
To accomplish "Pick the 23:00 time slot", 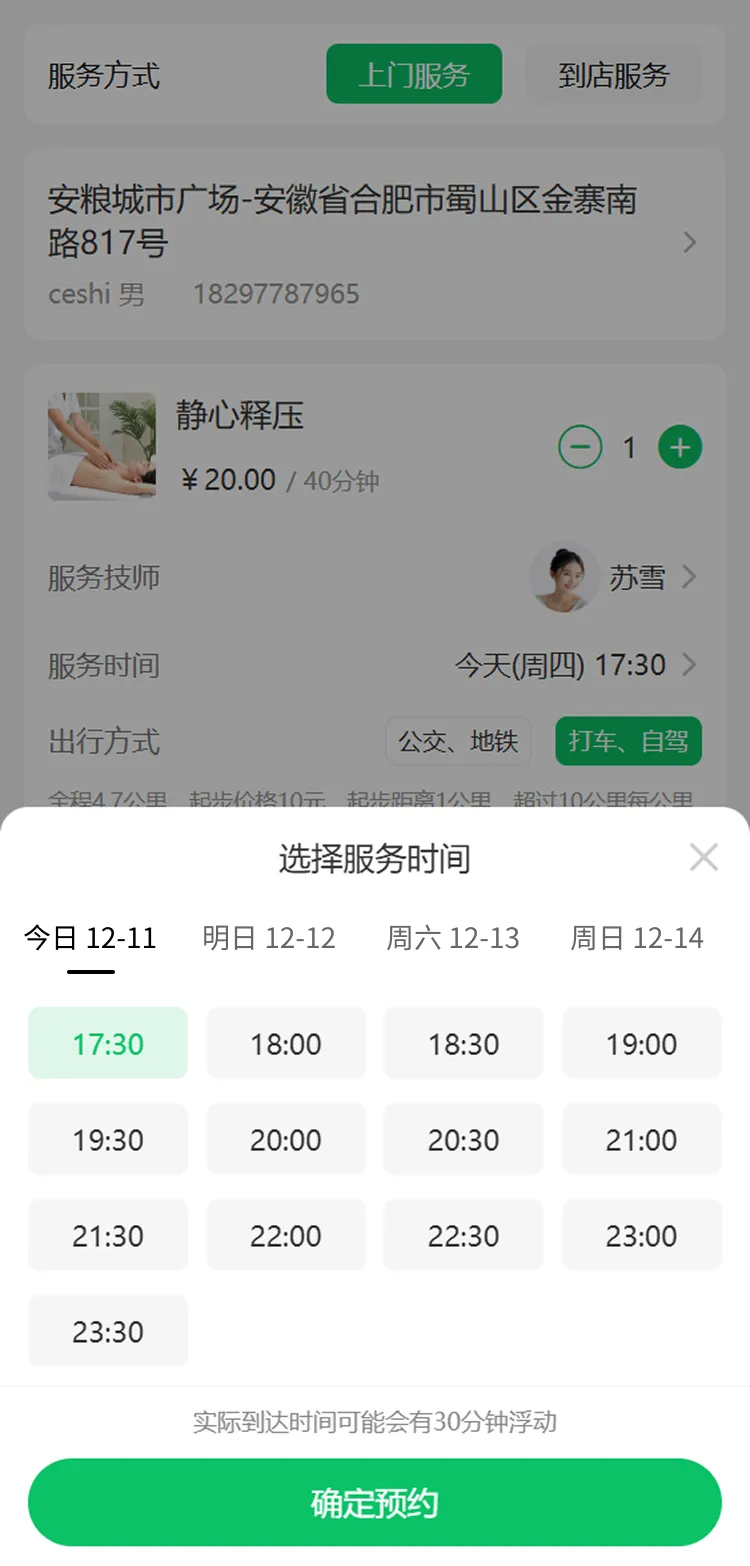I will coord(641,1235).
